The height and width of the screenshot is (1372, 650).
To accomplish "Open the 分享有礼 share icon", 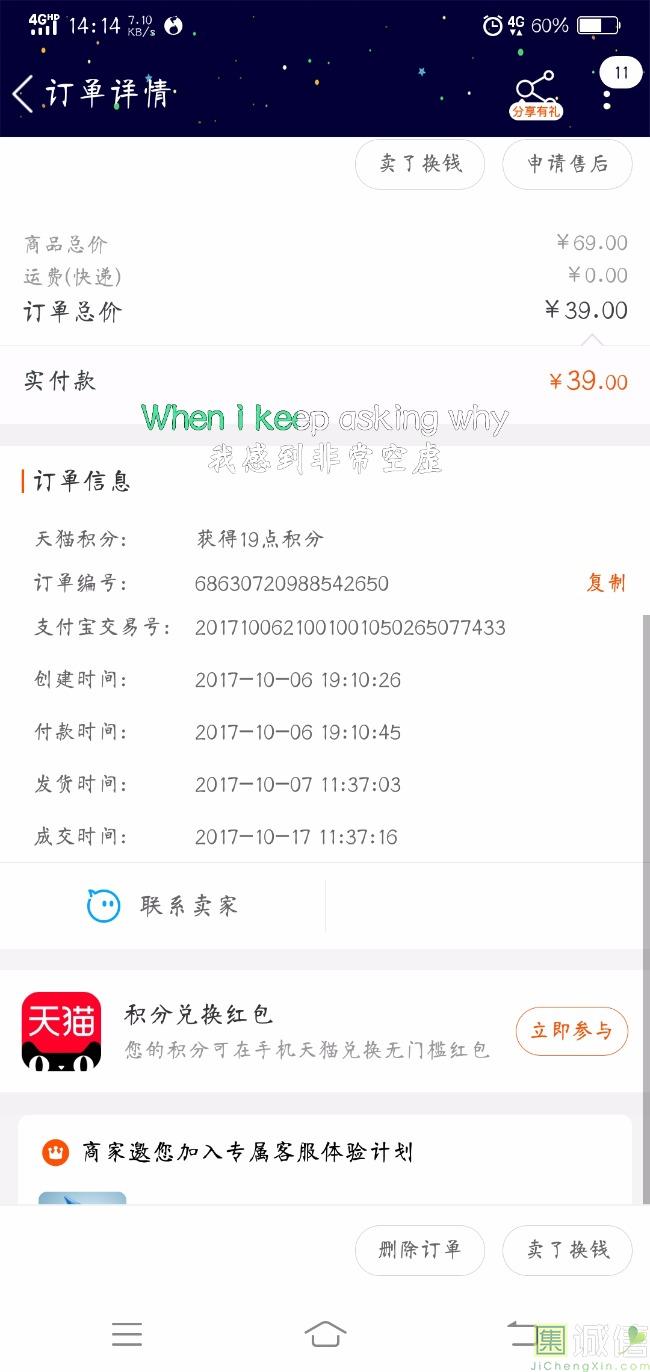I will point(536,94).
